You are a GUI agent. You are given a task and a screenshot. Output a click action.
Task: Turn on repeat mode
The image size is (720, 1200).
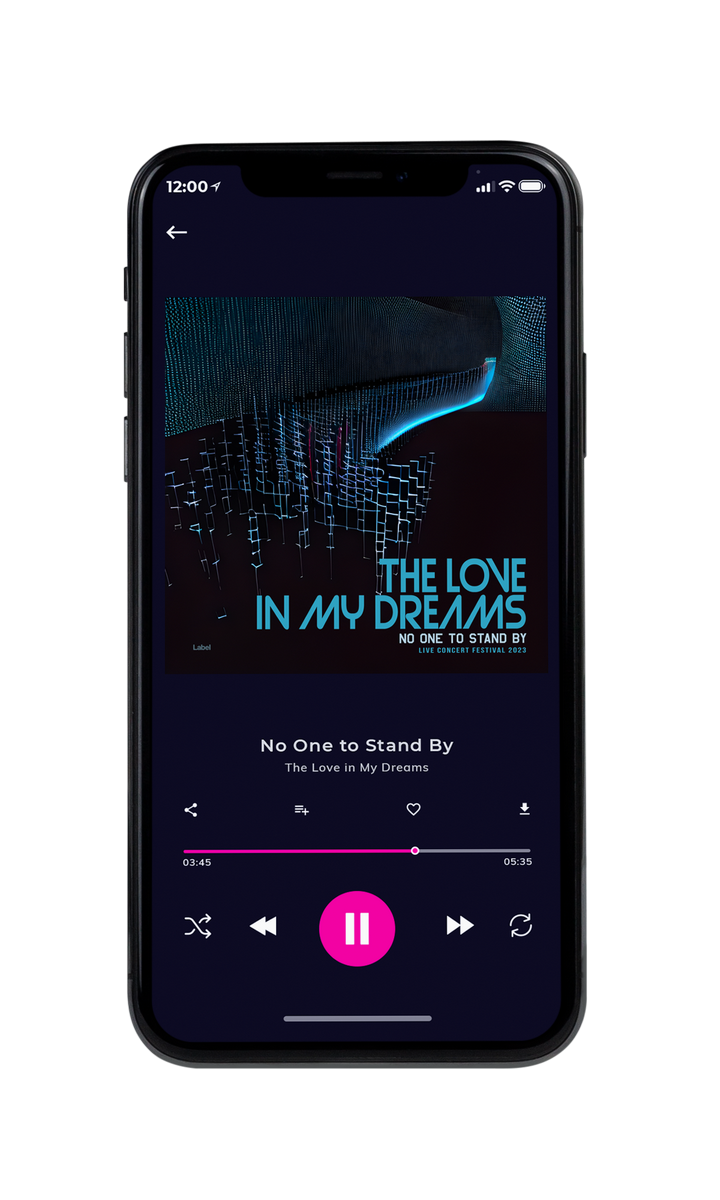pos(521,926)
